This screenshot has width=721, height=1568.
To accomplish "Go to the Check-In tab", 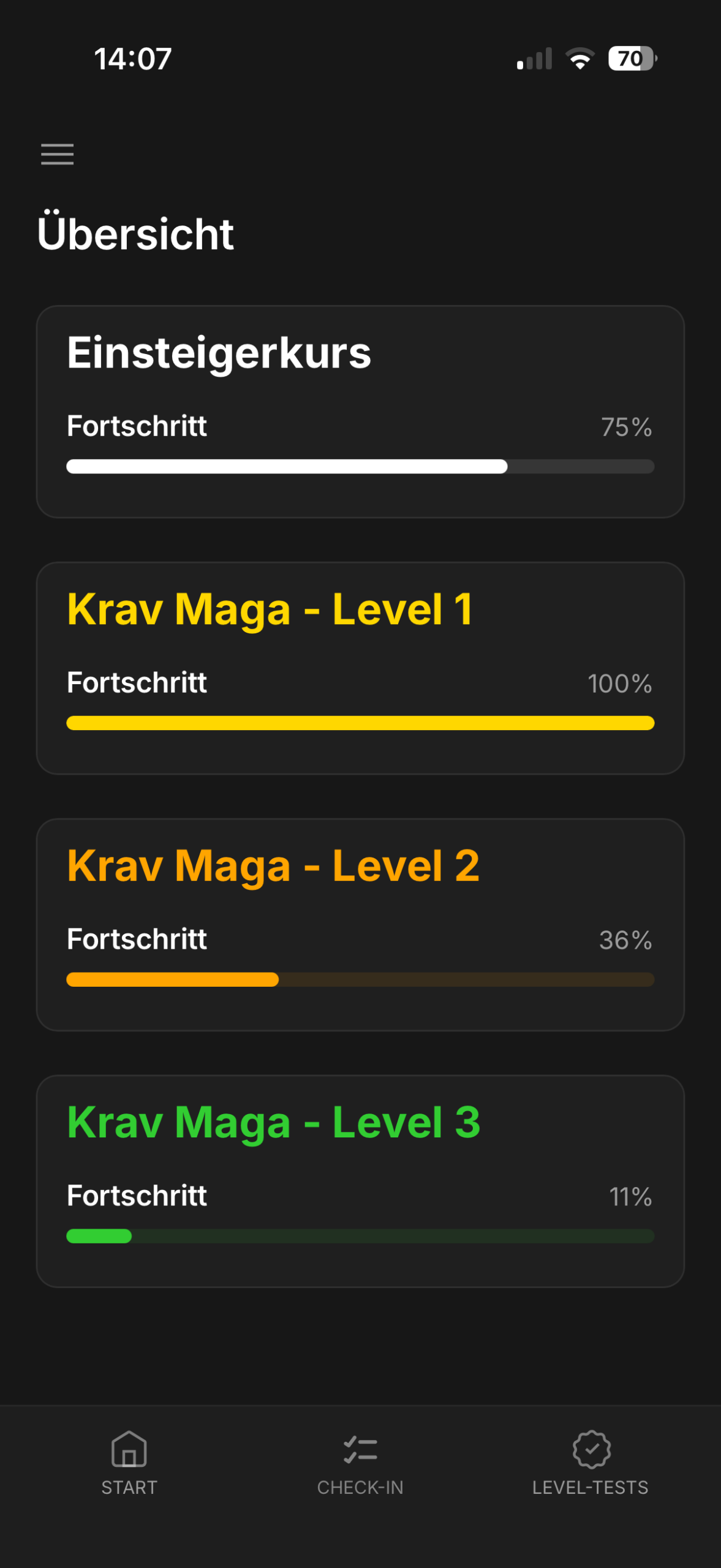I will (x=360, y=1463).
